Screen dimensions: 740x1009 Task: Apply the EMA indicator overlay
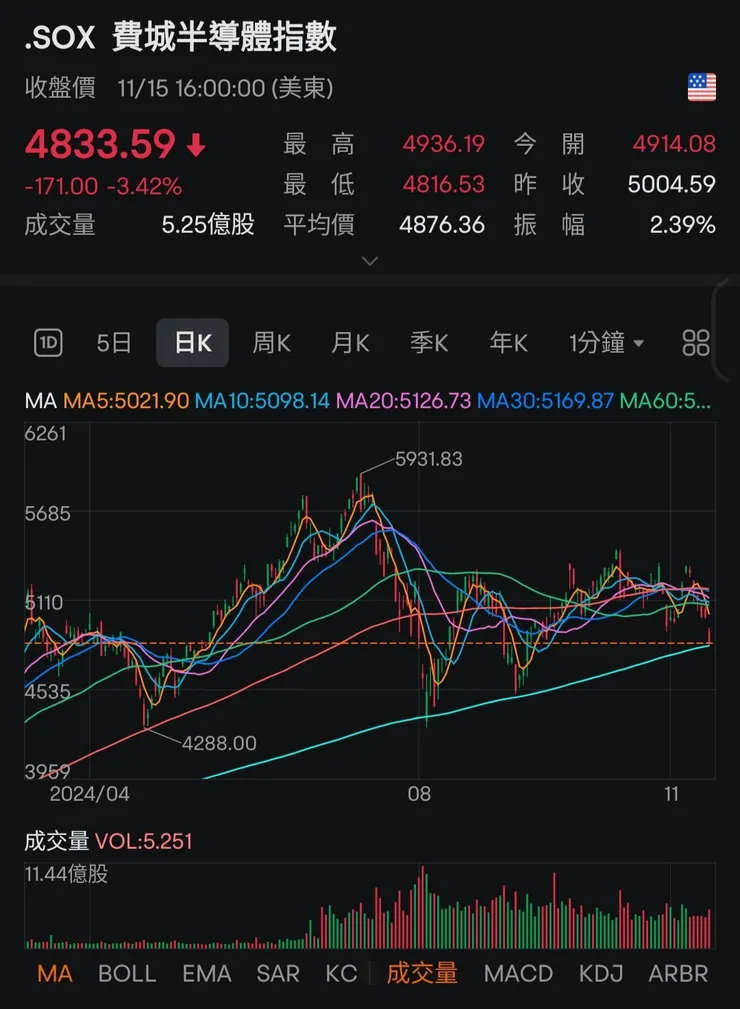207,973
